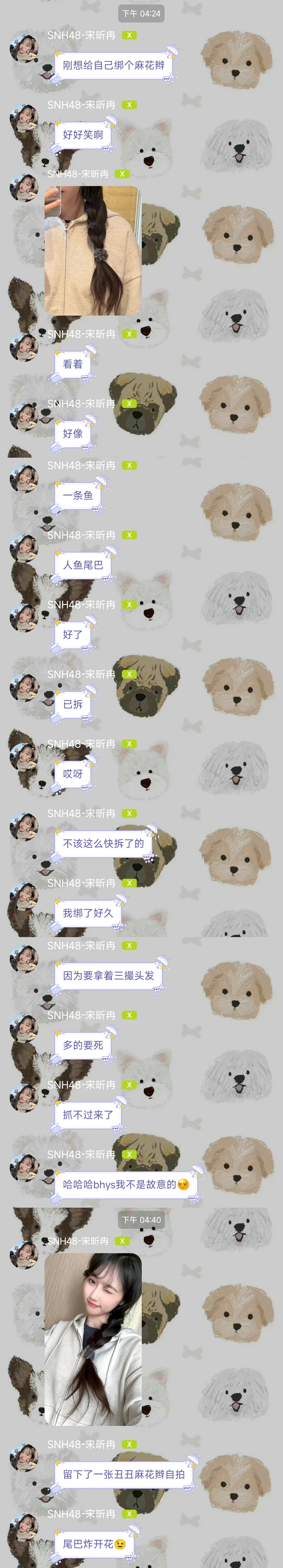Image resolution: width=283 pixels, height=1568 pixels.
Task: Open the avatar beside 刚想给自己绑个麻花辫
Action: (24, 49)
